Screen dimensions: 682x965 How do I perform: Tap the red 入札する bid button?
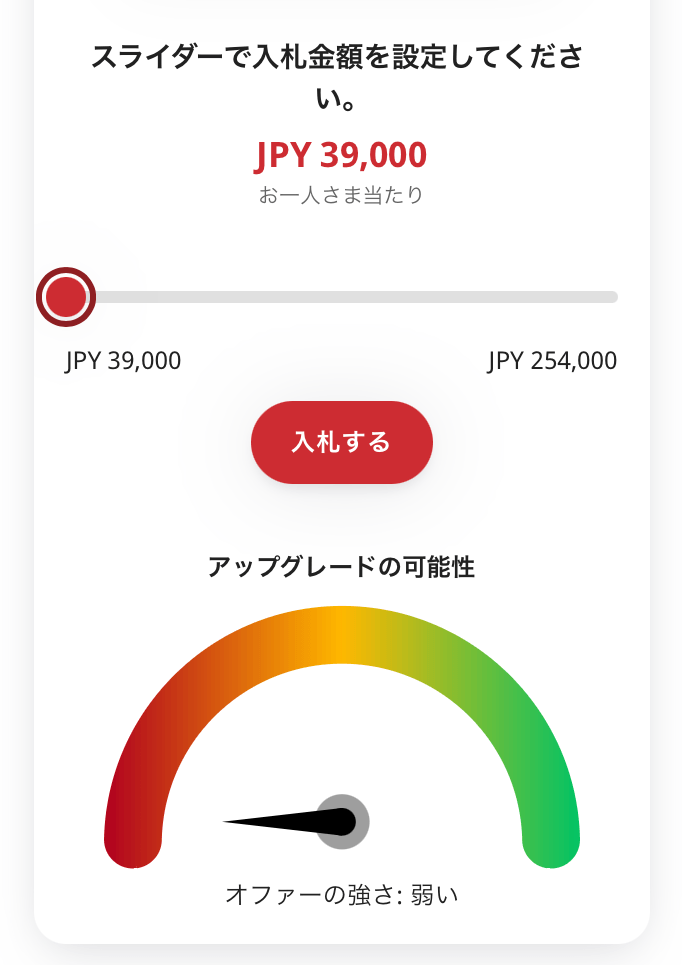pos(341,442)
